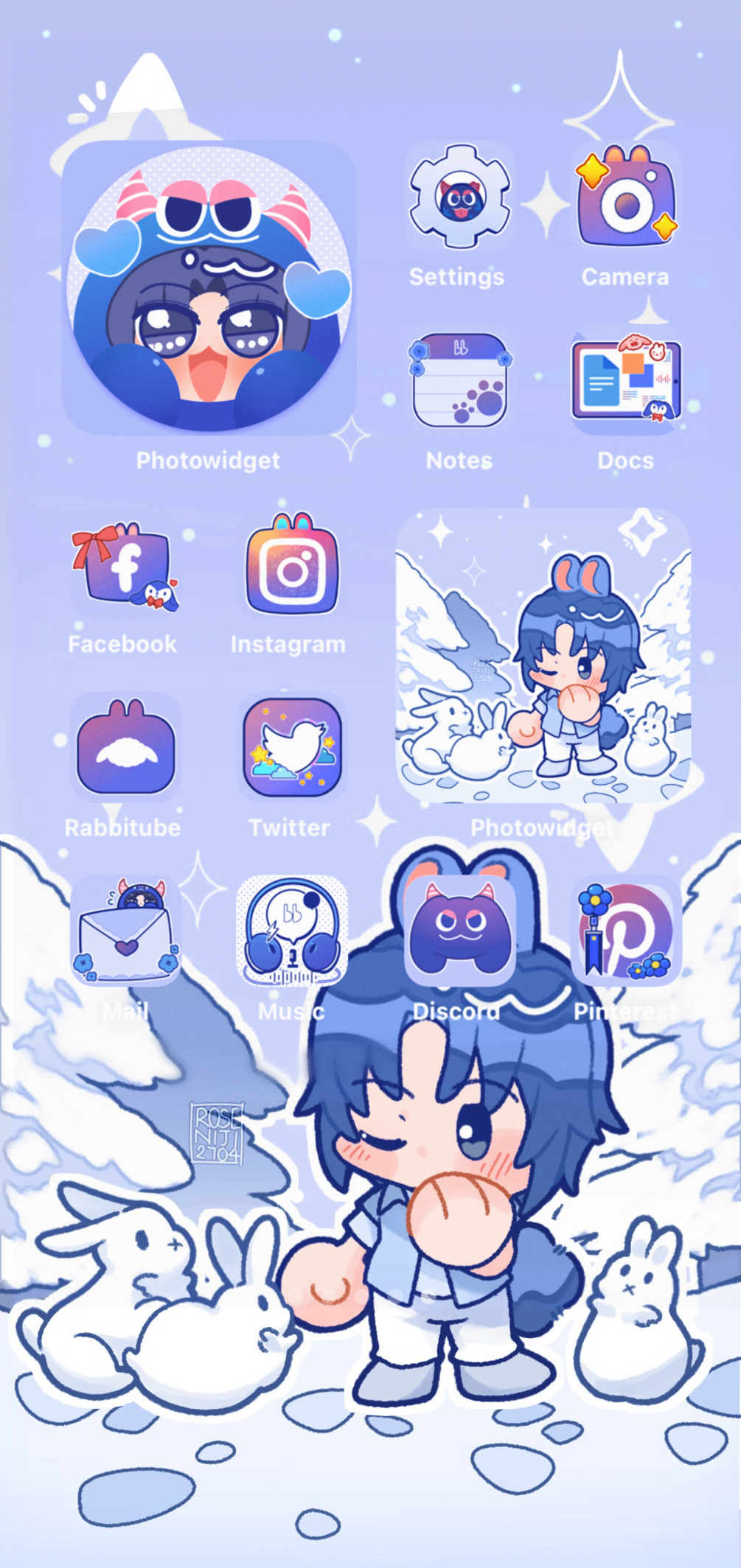Launch Facebook

[125, 565]
